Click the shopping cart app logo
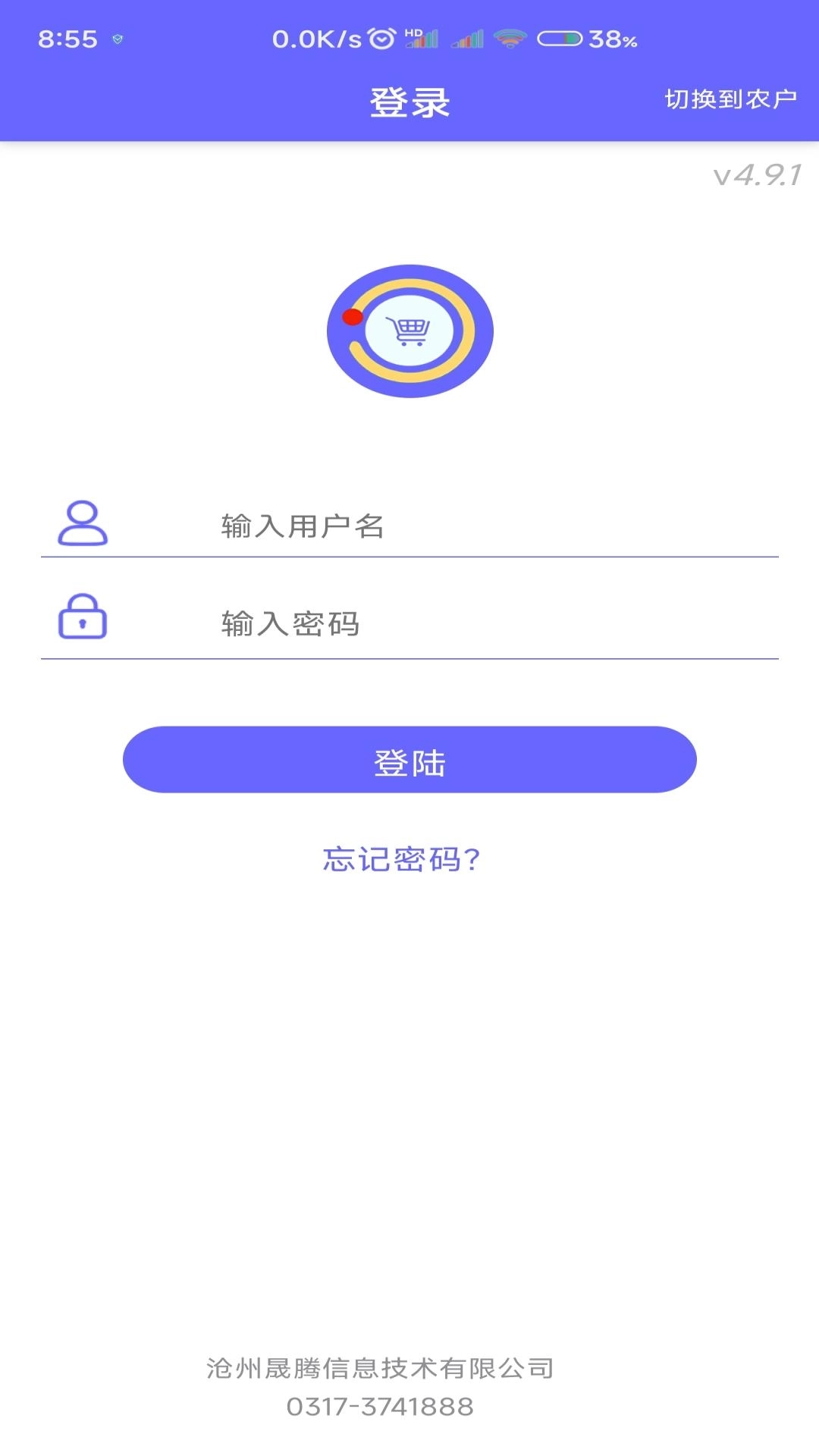 coord(409,331)
